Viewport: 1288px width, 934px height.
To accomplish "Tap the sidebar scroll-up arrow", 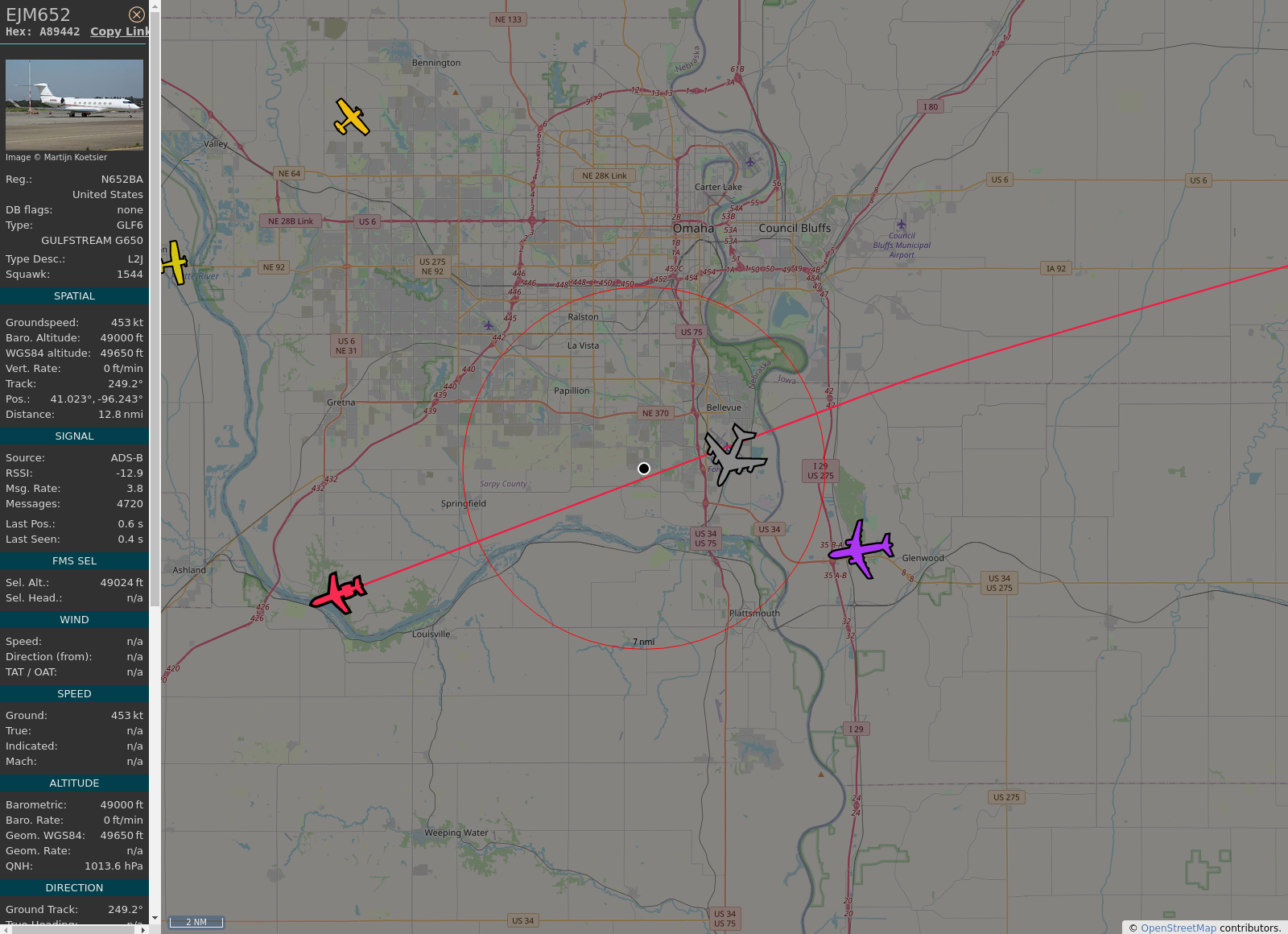I will pos(155,6).
